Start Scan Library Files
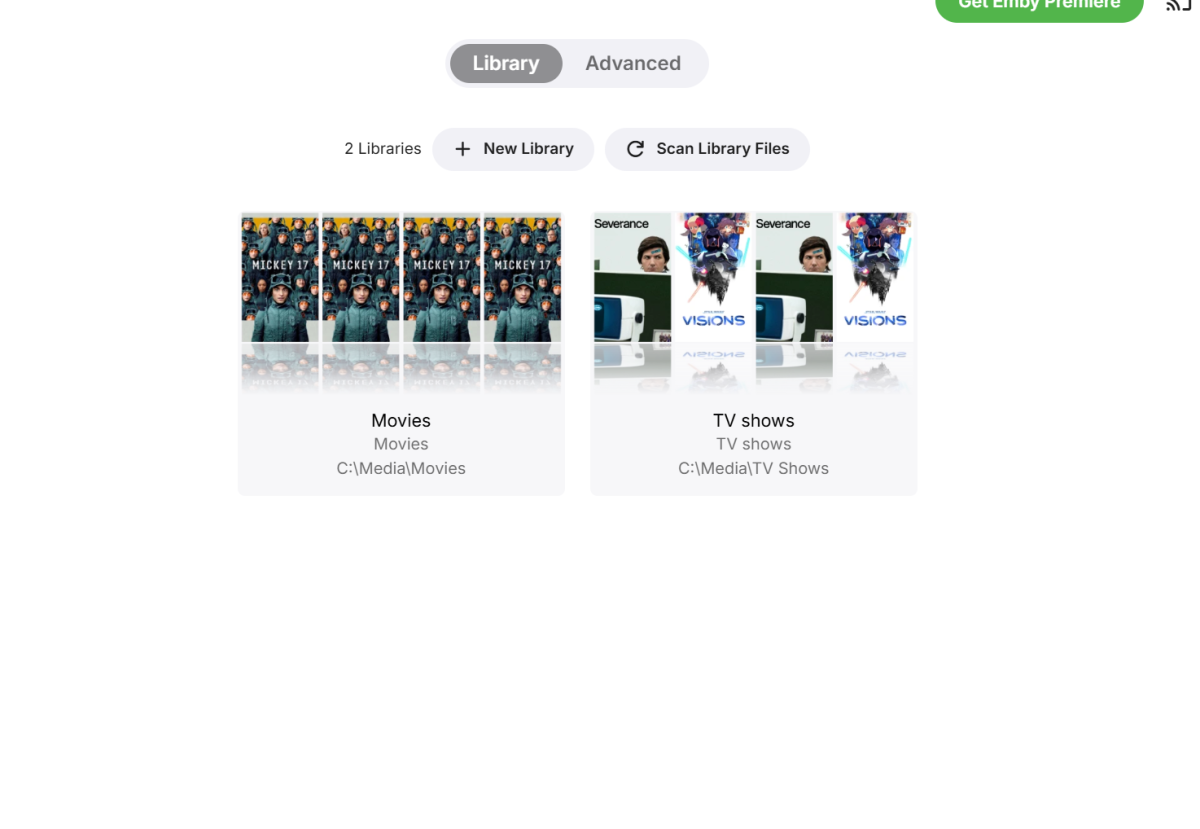Image resolution: width=1200 pixels, height=829 pixels. pos(707,149)
